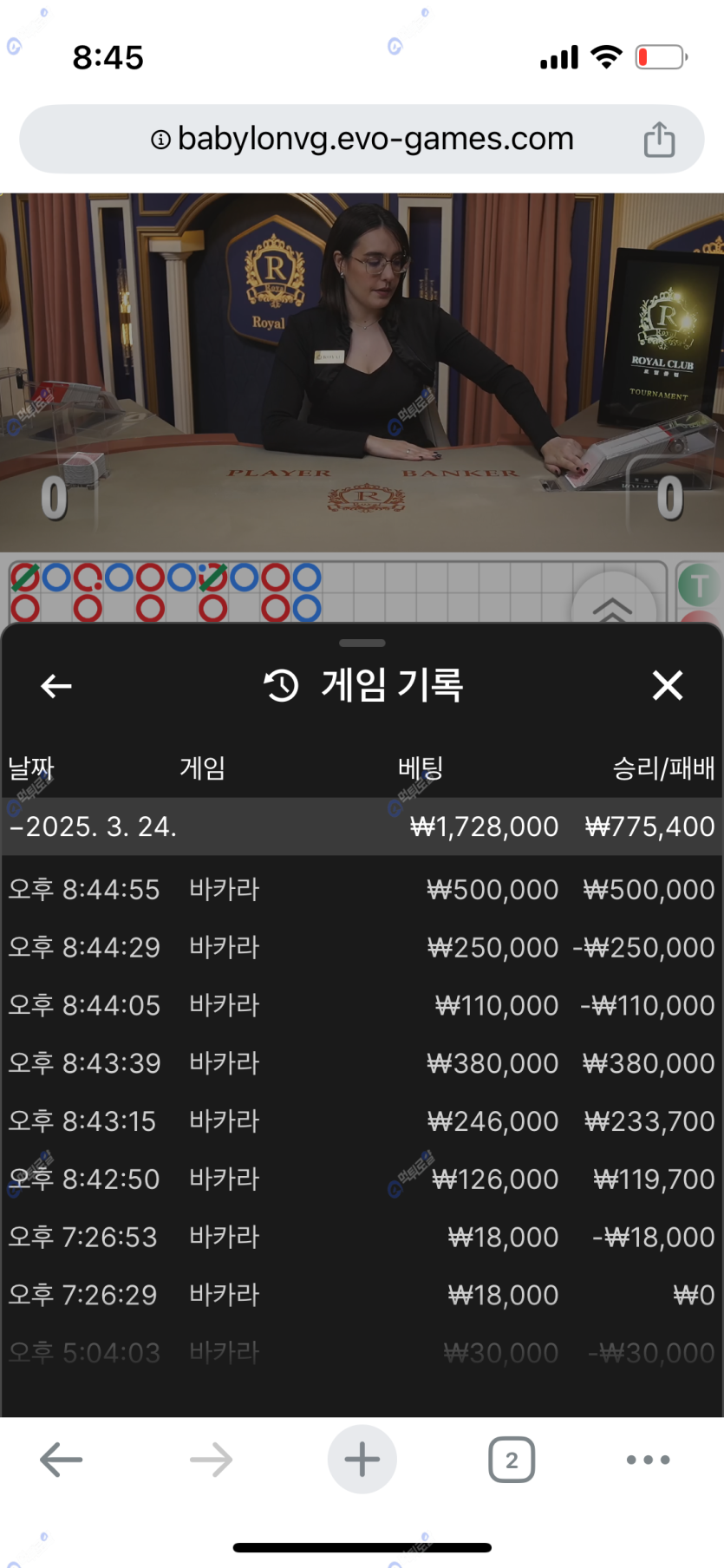Open a new browser tab
724x1568 pixels.
click(x=362, y=1460)
